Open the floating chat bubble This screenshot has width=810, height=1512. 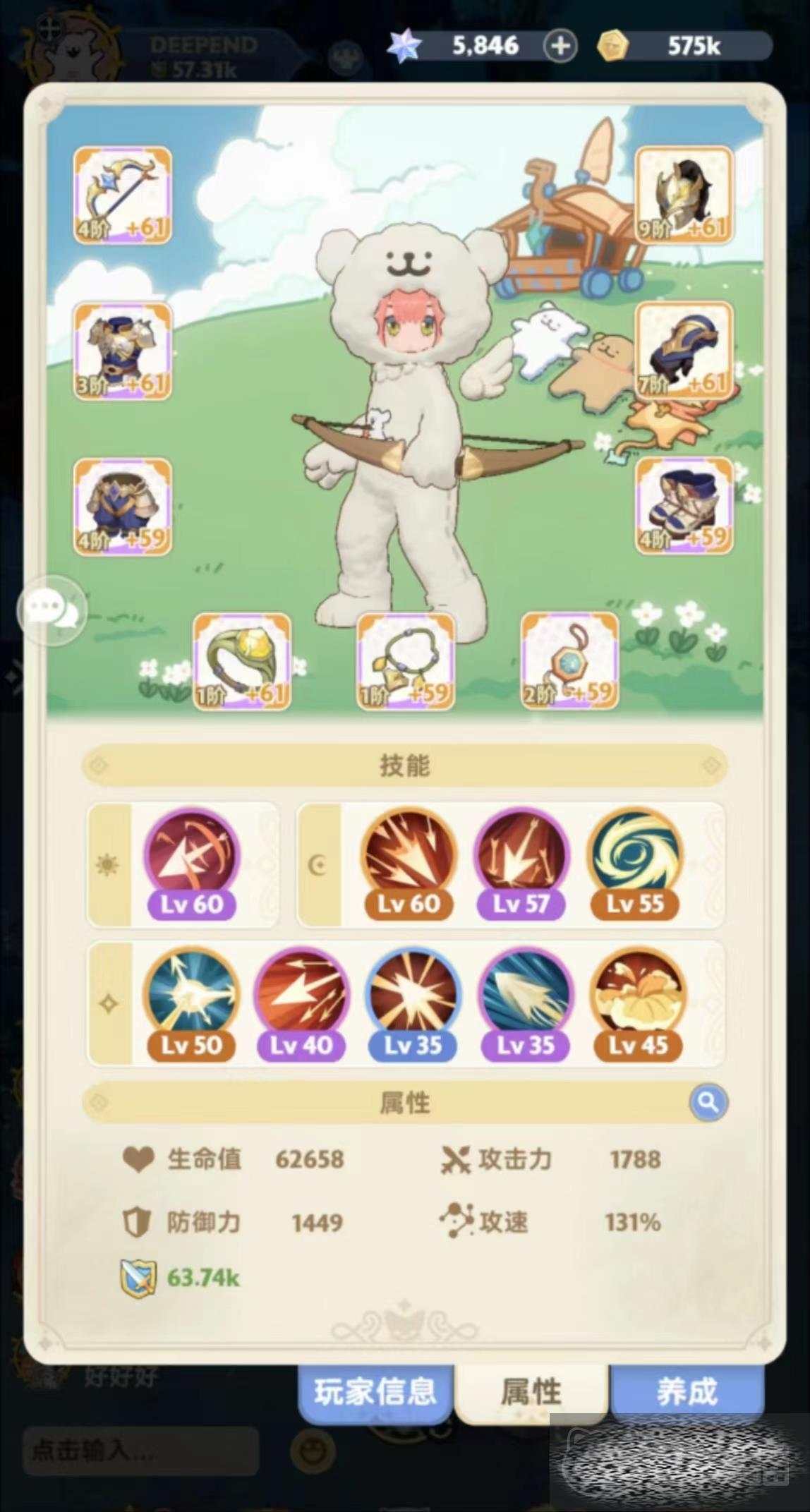point(52,610)
